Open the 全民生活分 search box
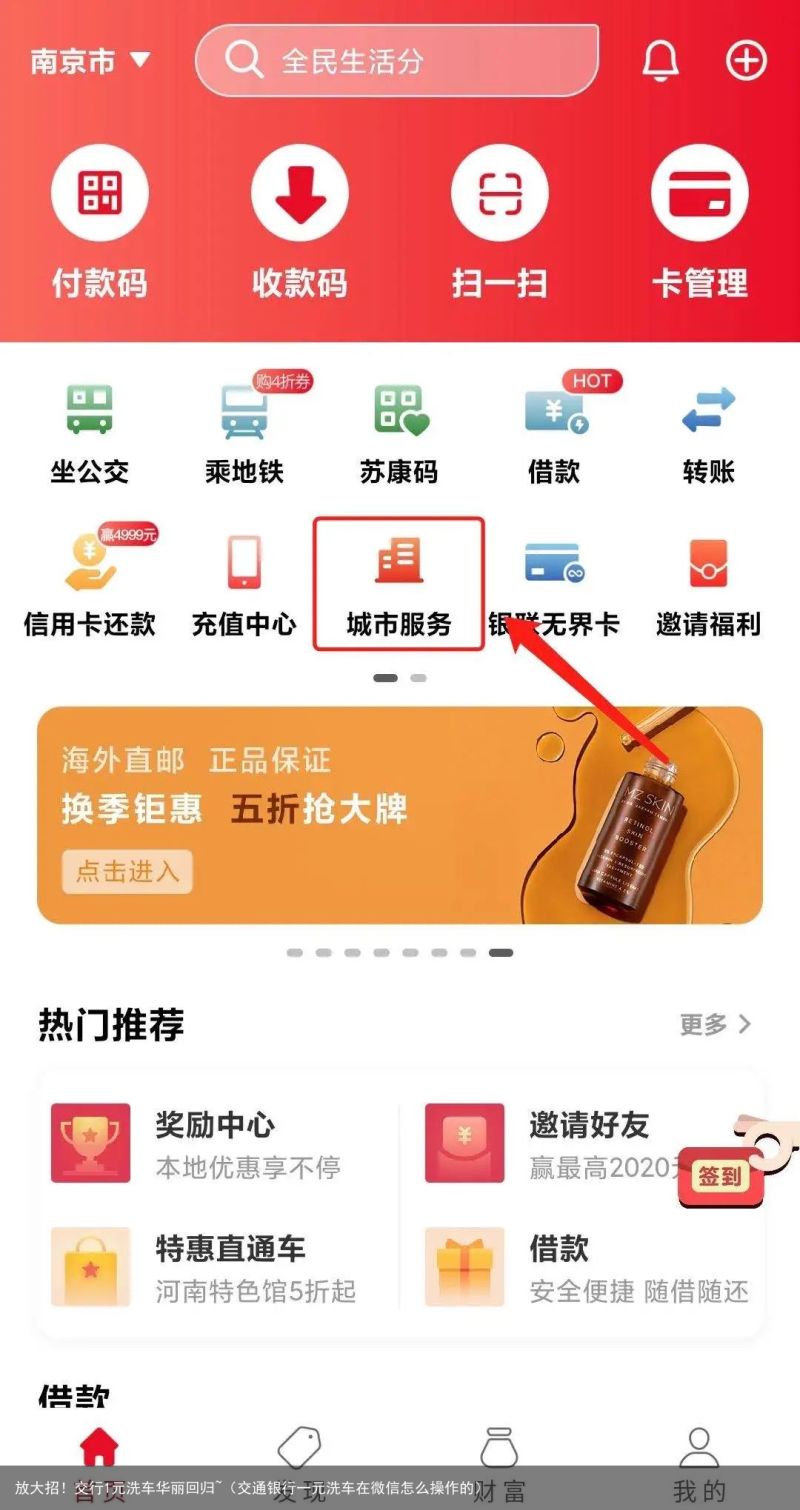The width and height of the screenshot is (800, 1510). 397,61
